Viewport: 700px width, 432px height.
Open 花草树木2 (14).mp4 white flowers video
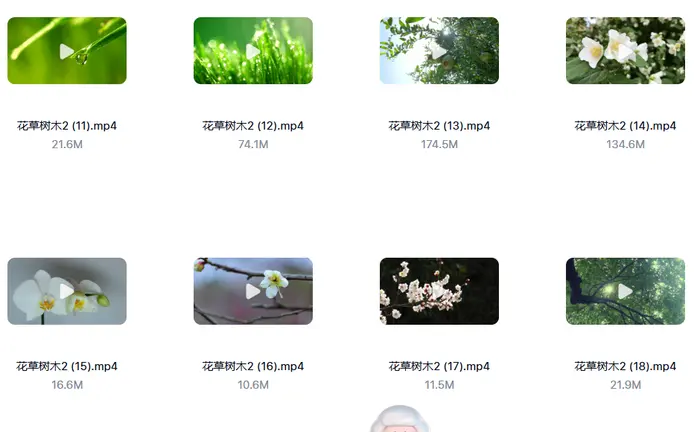click(x=625, y=51)
